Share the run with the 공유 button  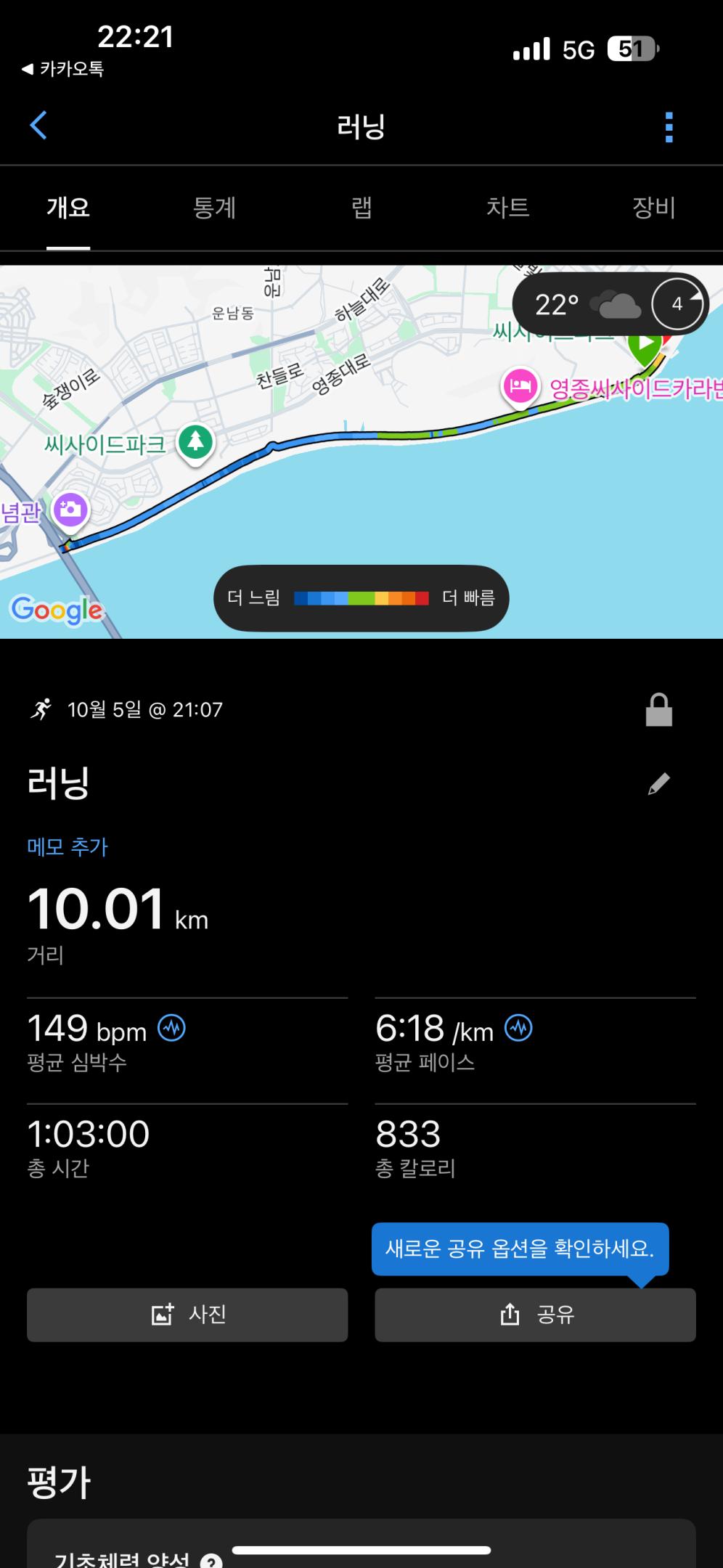coord(535,1315)
